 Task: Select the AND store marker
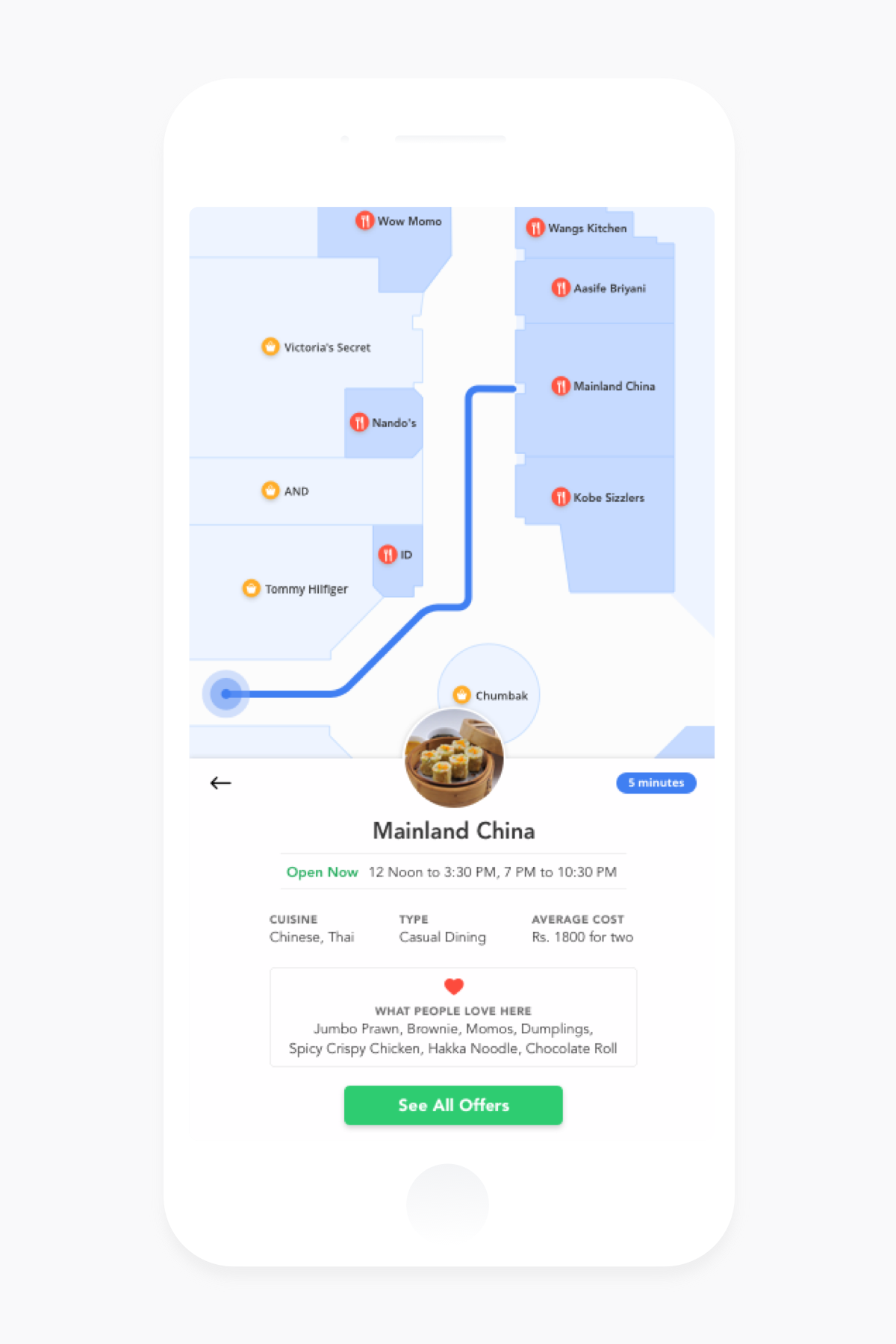point(270,491)
